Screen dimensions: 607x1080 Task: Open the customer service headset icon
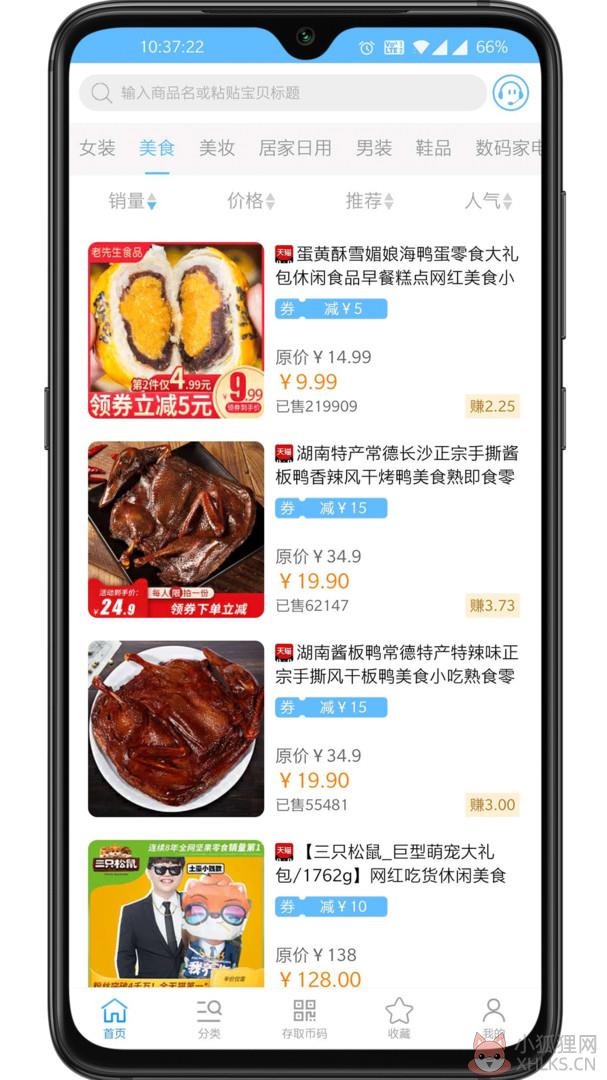(x=511, y=93)
